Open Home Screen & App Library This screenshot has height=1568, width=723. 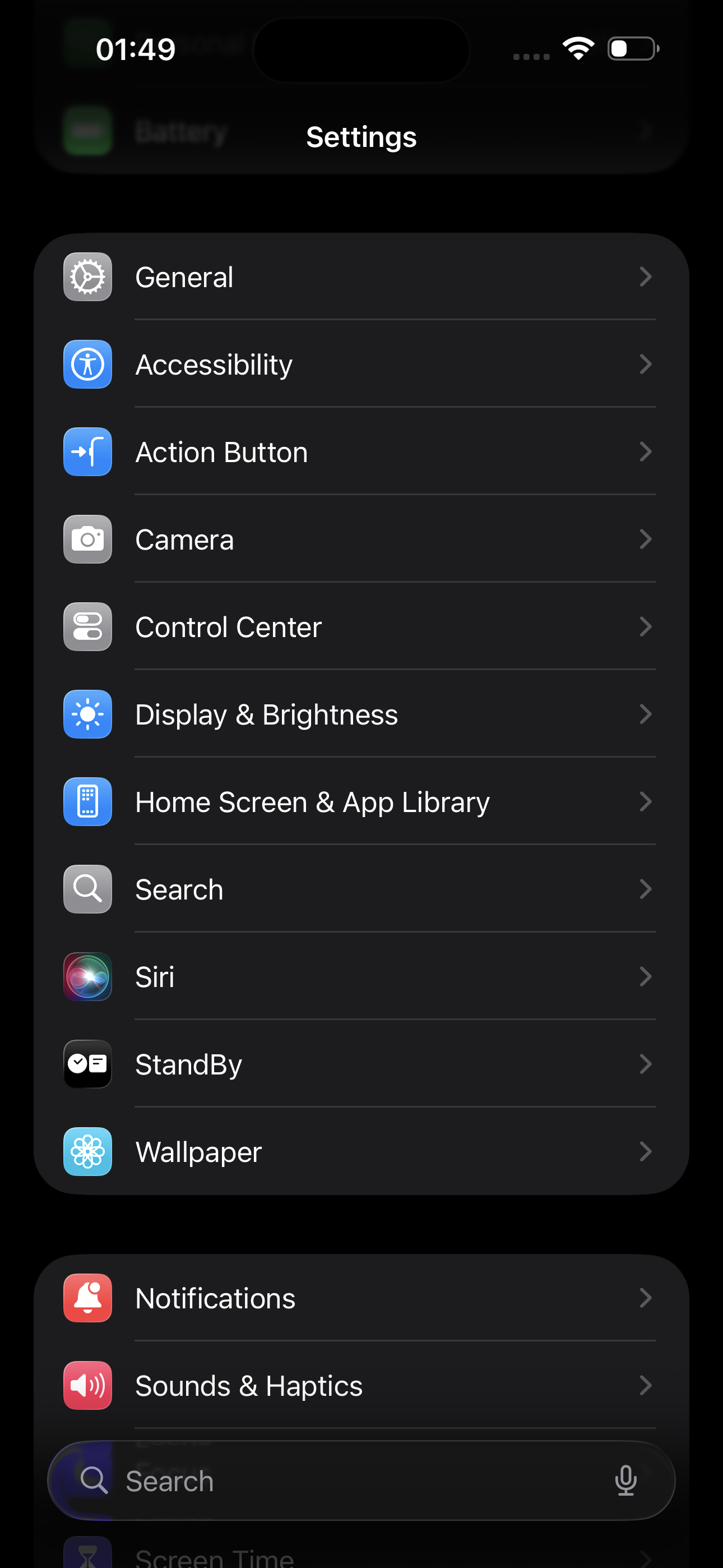coord(360,801)
